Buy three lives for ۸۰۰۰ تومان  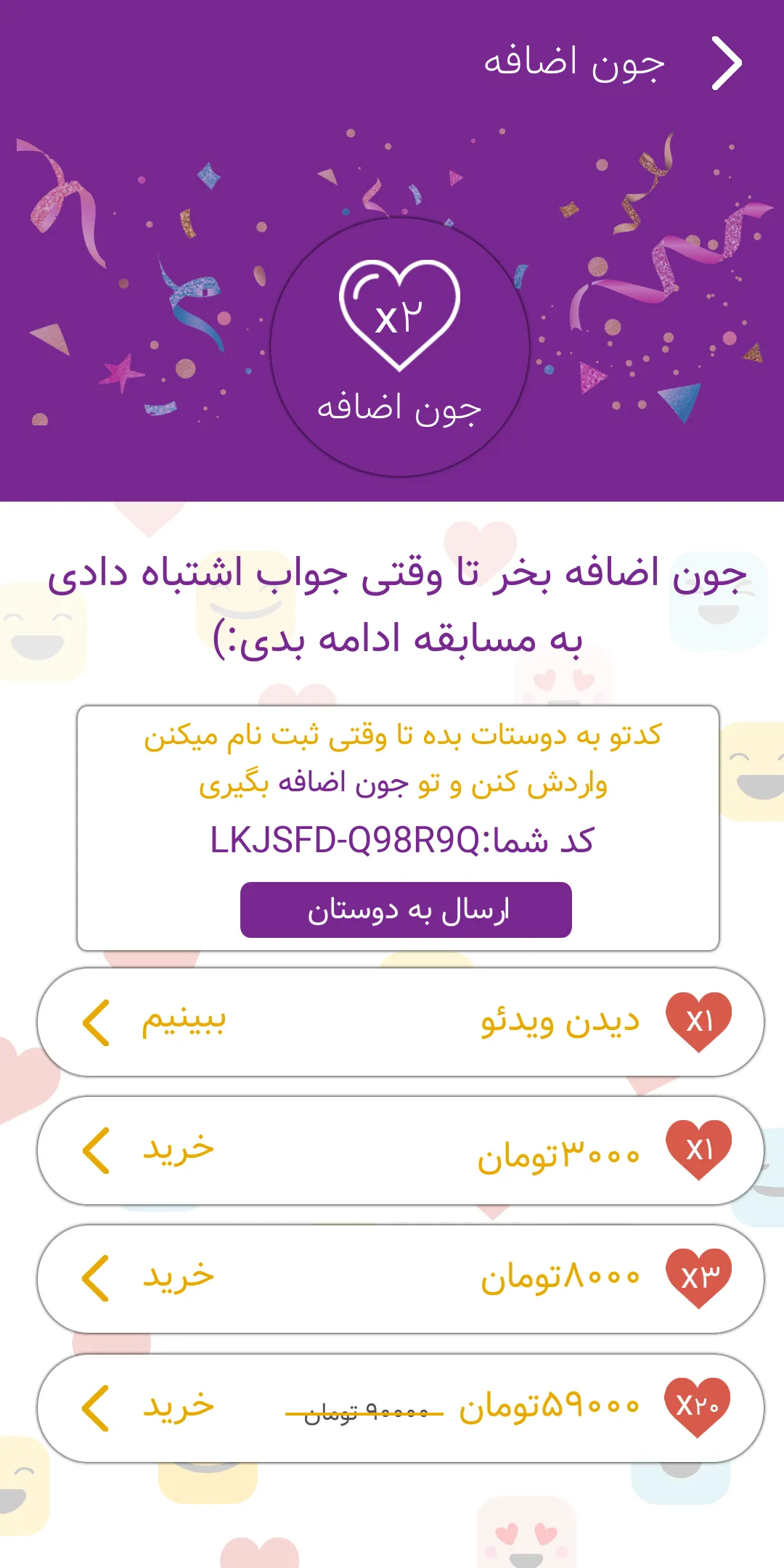tap(400, 1279)
